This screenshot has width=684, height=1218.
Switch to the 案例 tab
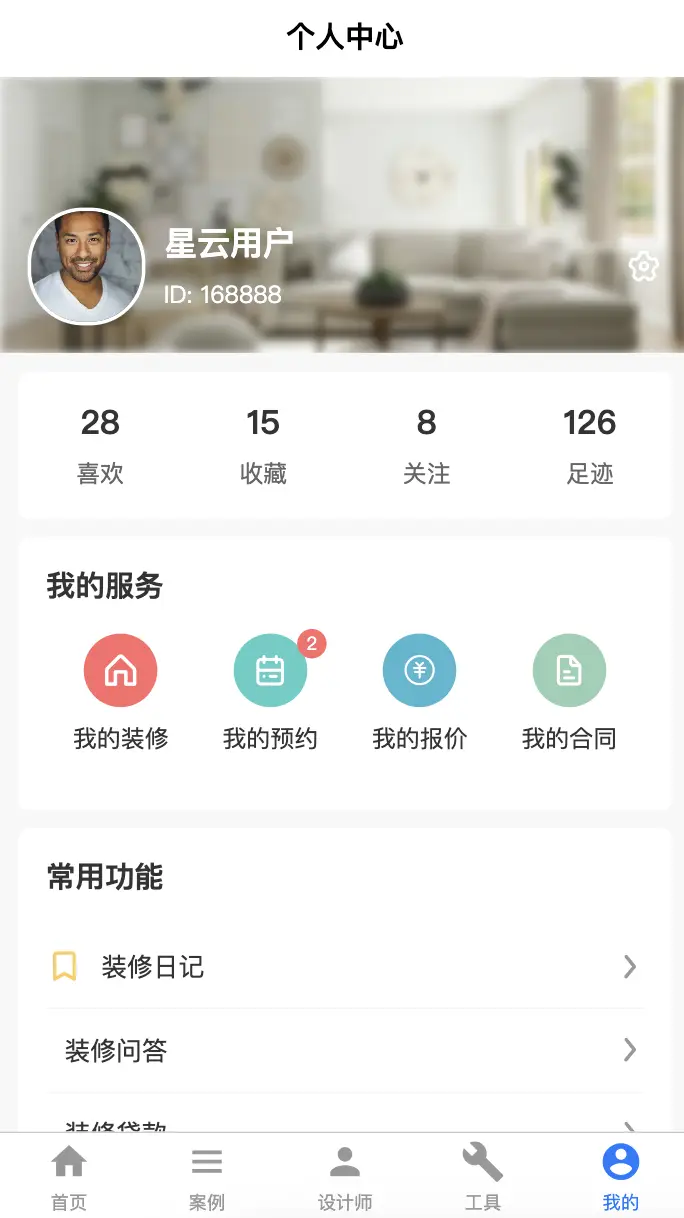pos(207,1177)
